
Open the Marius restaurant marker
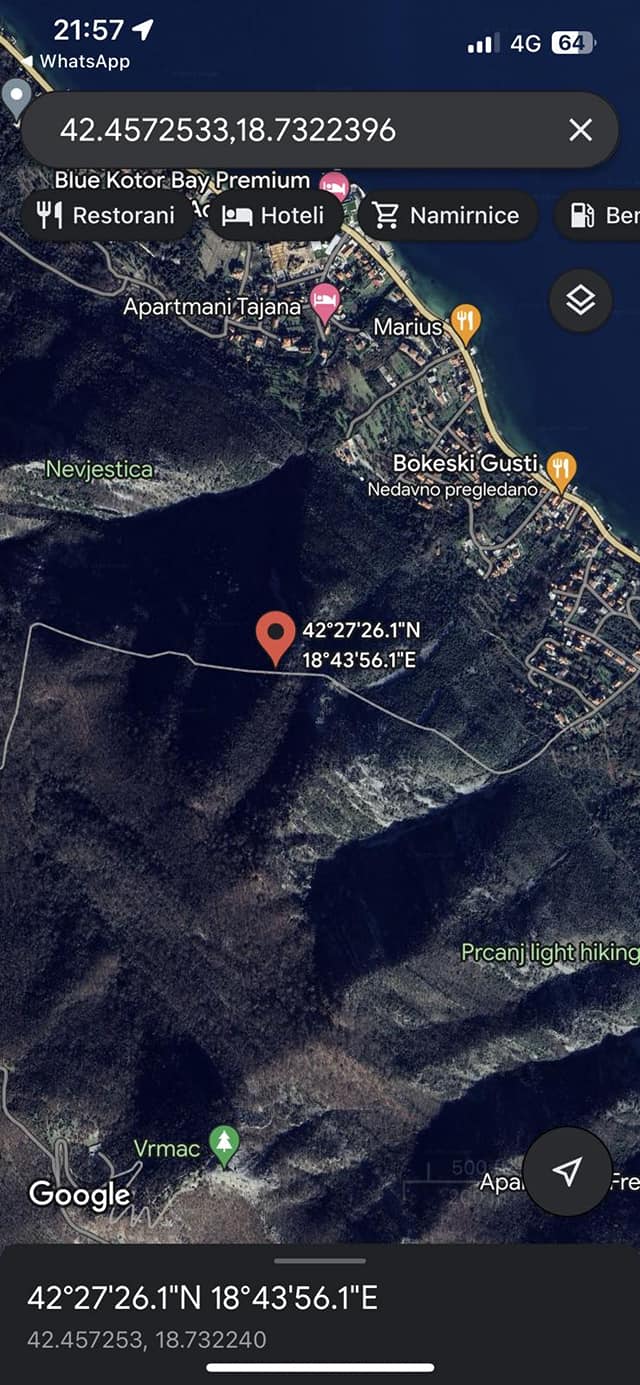466,322
